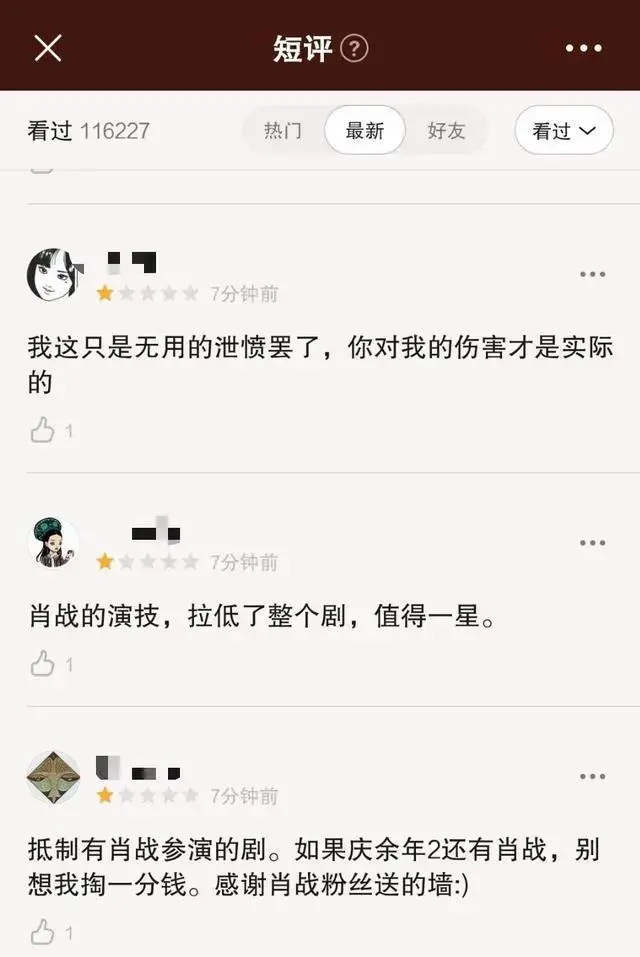View the avatar of the 庆余年2 commenter
Screen dimensions: 640x957
[x=53, y=777]
